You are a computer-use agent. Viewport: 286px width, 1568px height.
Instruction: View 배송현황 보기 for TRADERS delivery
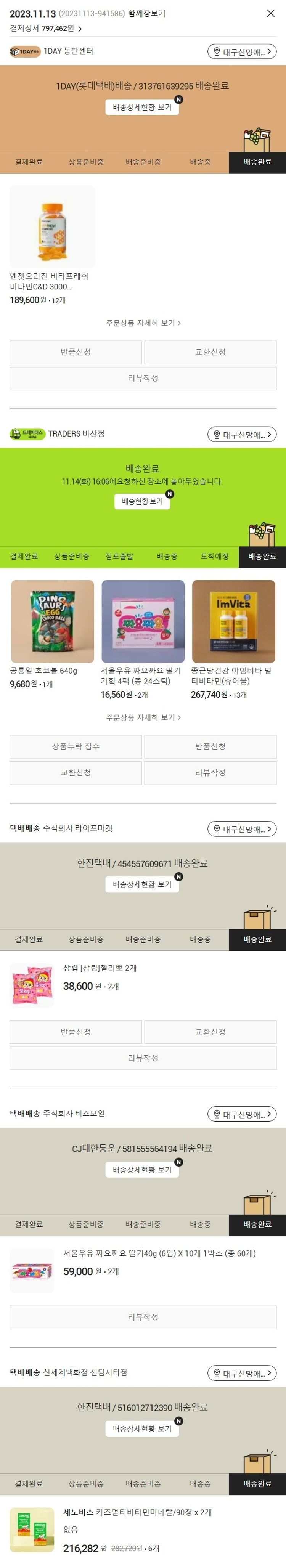tap(142, 501)
